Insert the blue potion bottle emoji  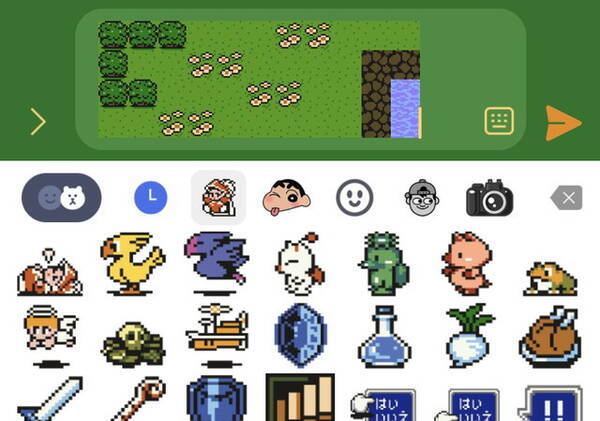point(384,335)
